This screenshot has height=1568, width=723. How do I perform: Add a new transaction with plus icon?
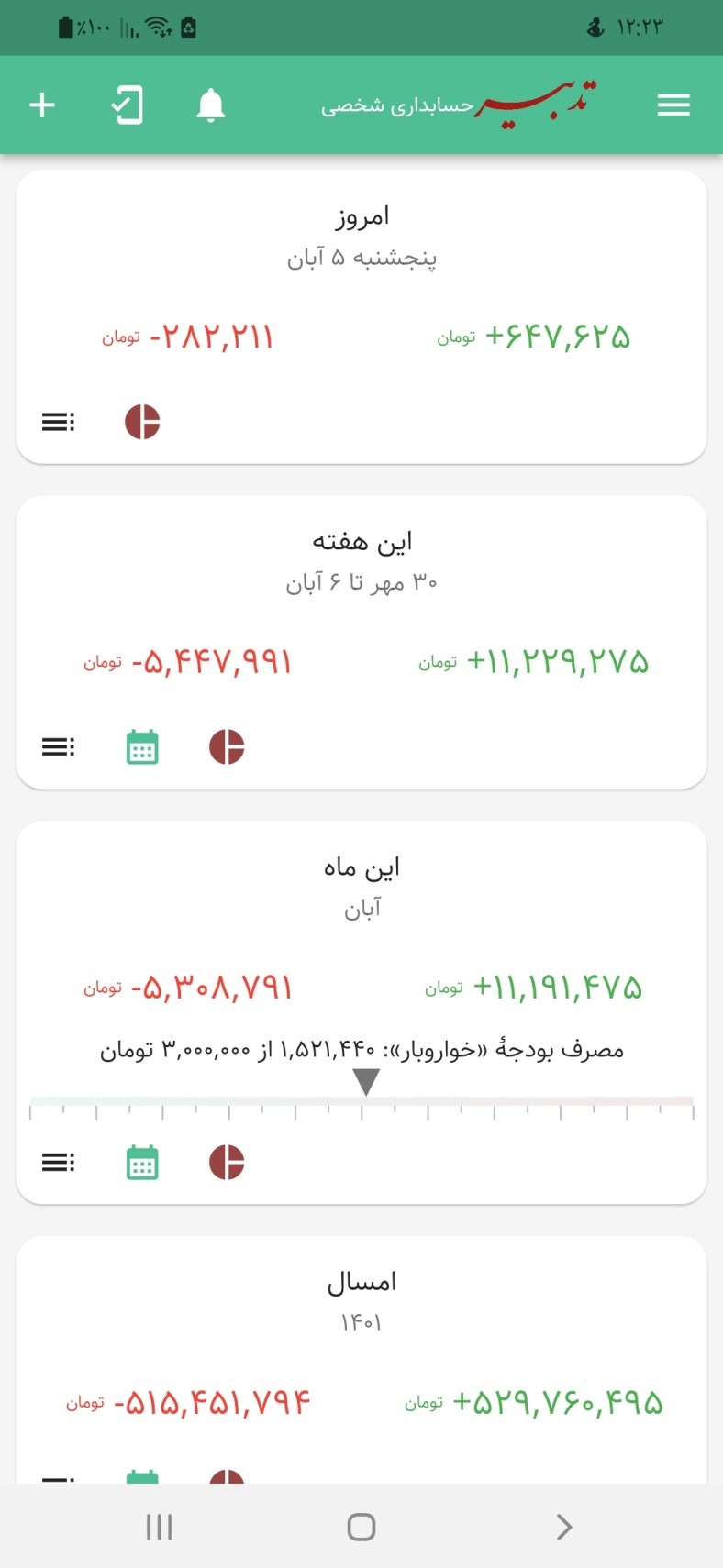click(42, 105)
